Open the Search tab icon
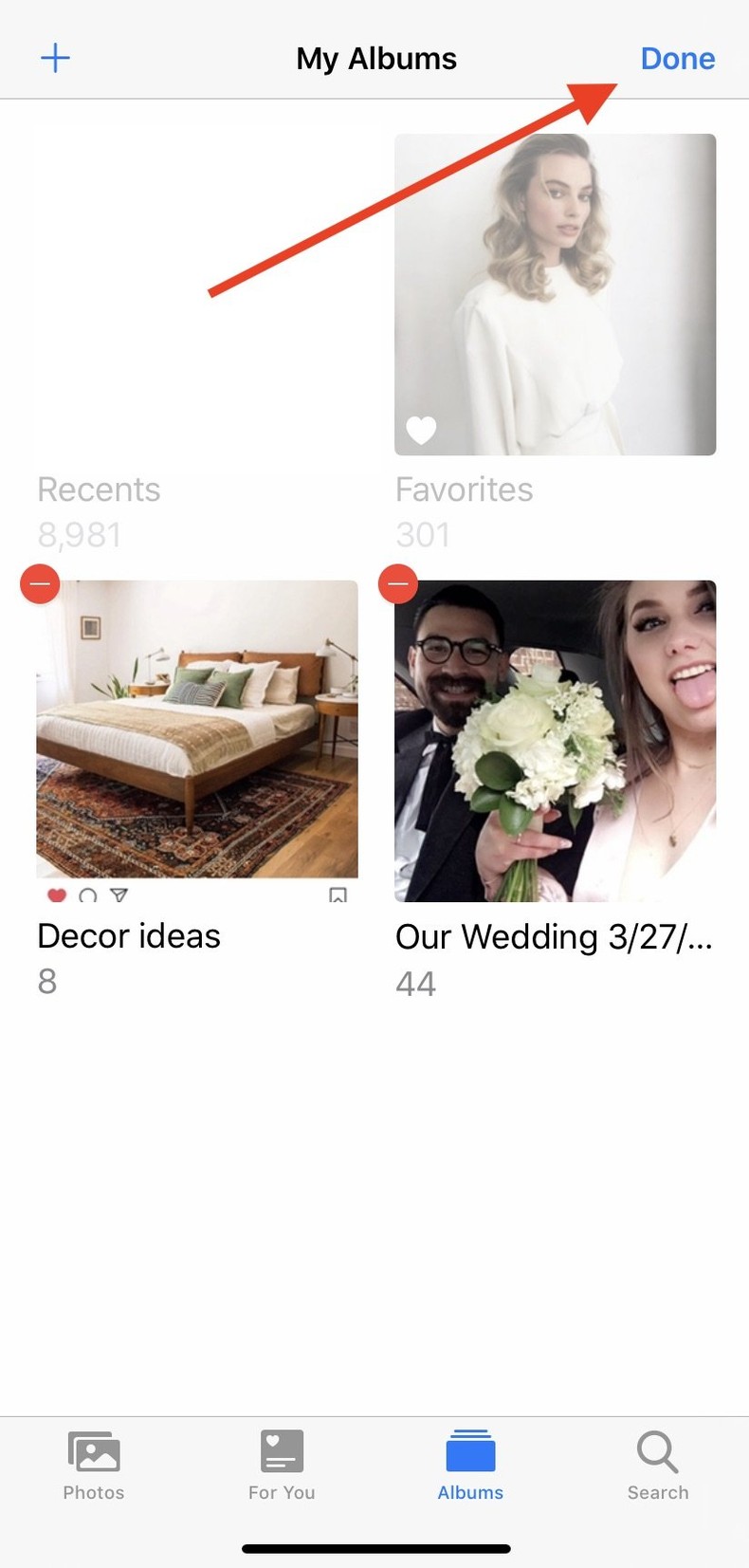 (x=656, y=1450)
